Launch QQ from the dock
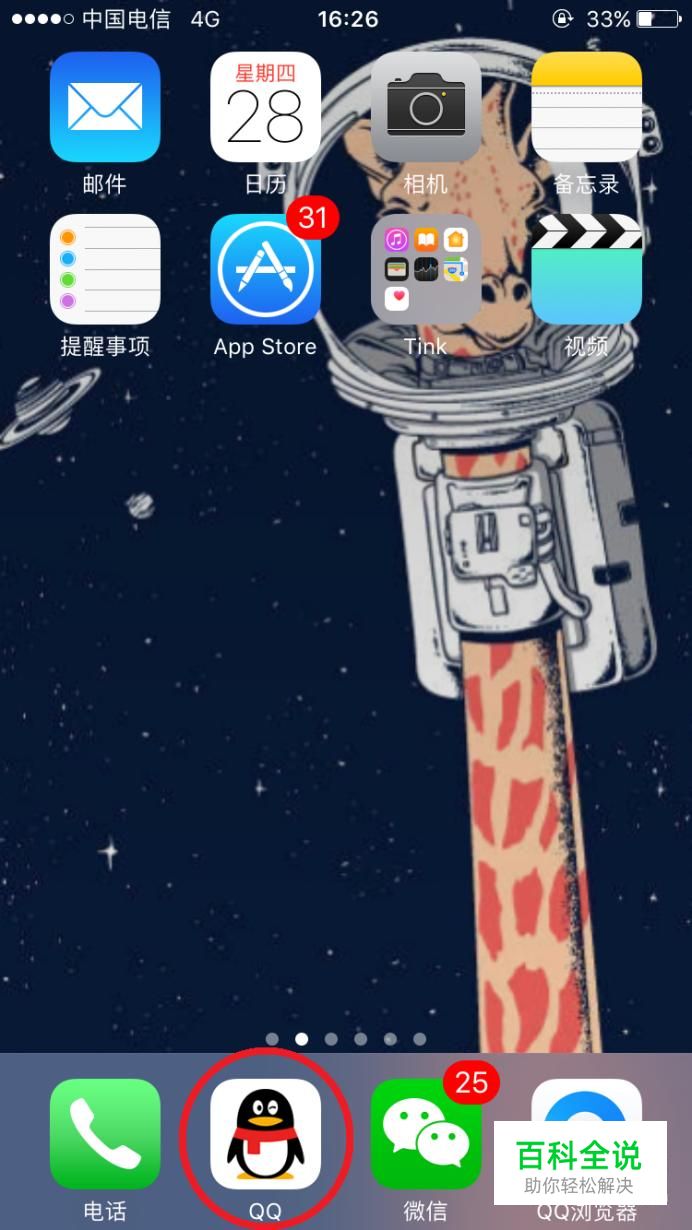Viewport: 692px width, 1230px height. [265, 1133]
